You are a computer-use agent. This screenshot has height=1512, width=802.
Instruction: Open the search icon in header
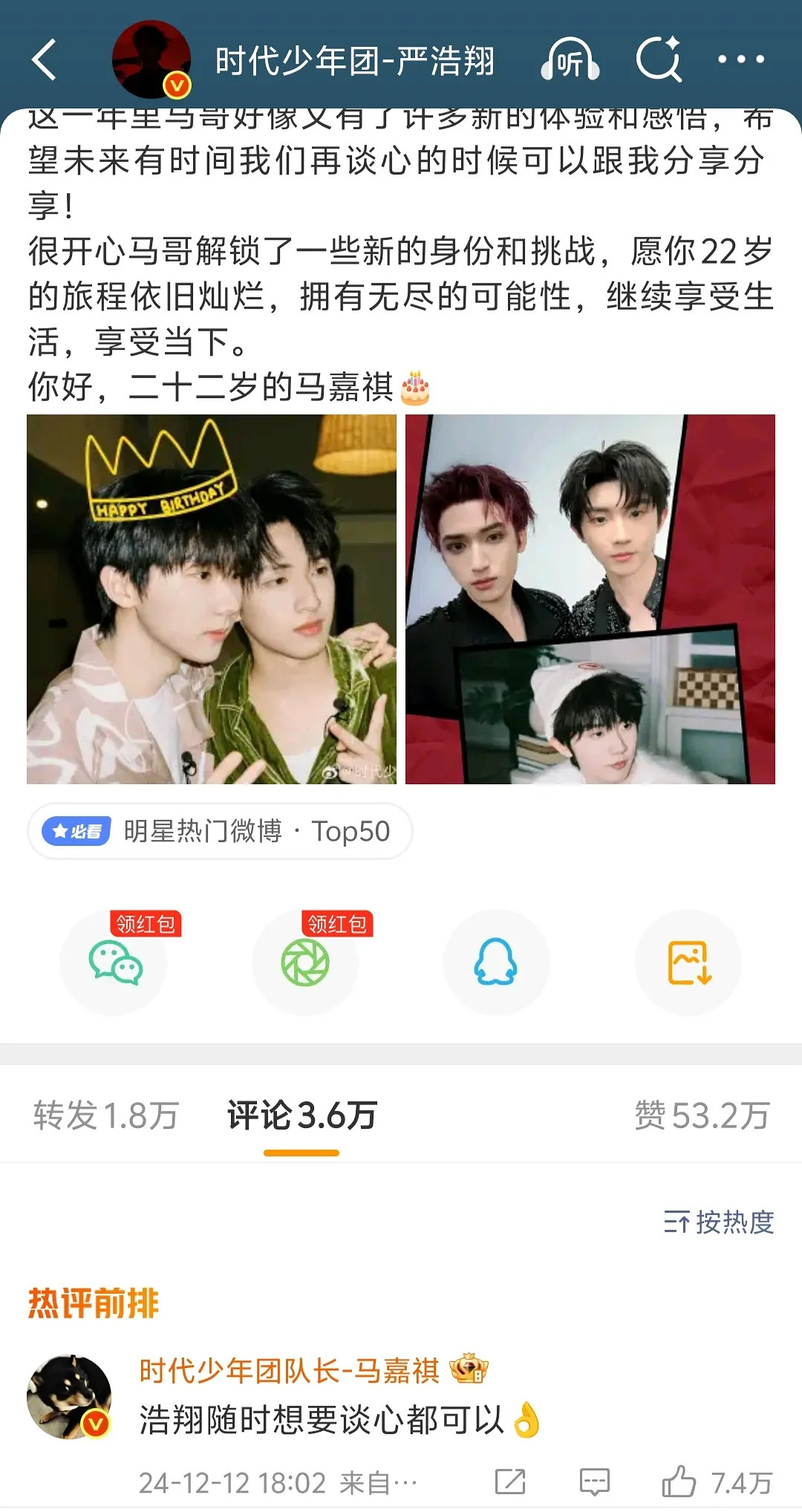[659, 59]
